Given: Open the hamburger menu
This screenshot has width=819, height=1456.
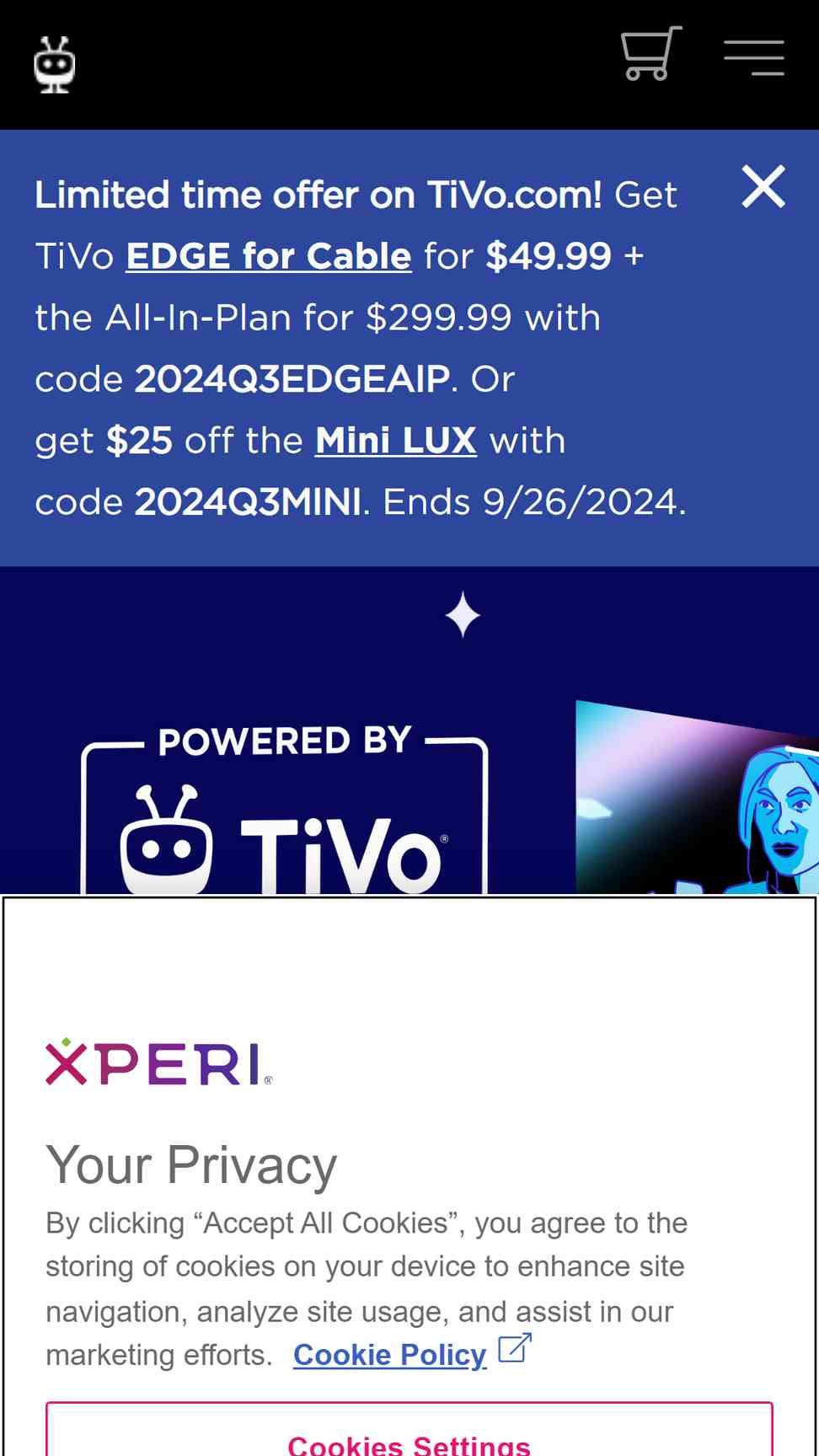Looking at the screenshot, I should click(x=754, y=57).
